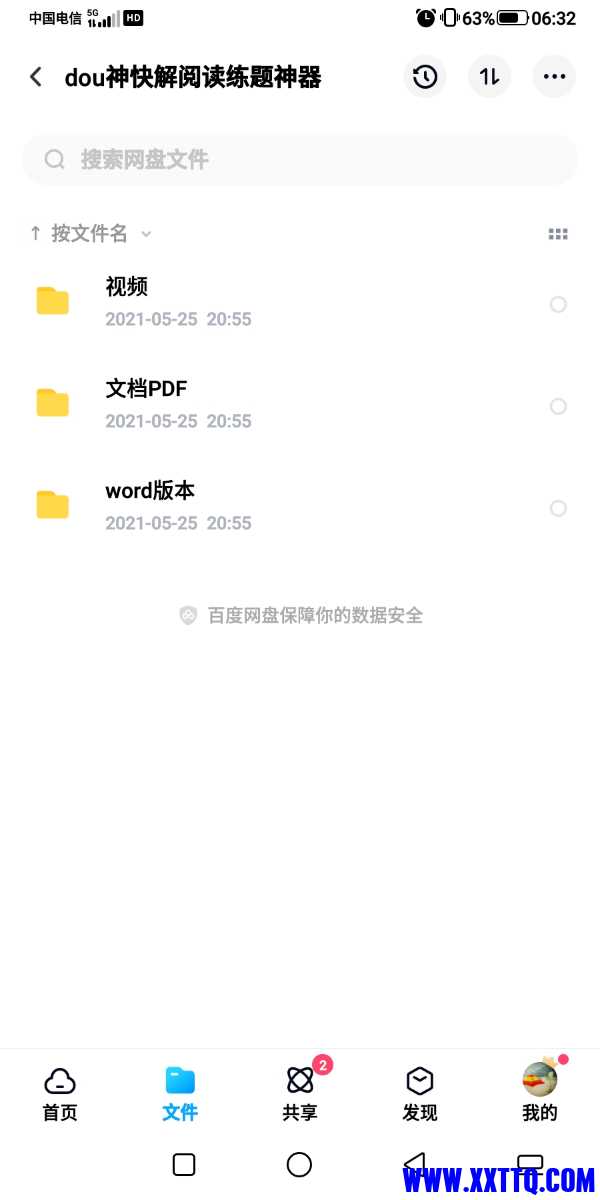Open the transfer list arrows icon
This screenshot has height=1200, width=600.
(489, 77)
